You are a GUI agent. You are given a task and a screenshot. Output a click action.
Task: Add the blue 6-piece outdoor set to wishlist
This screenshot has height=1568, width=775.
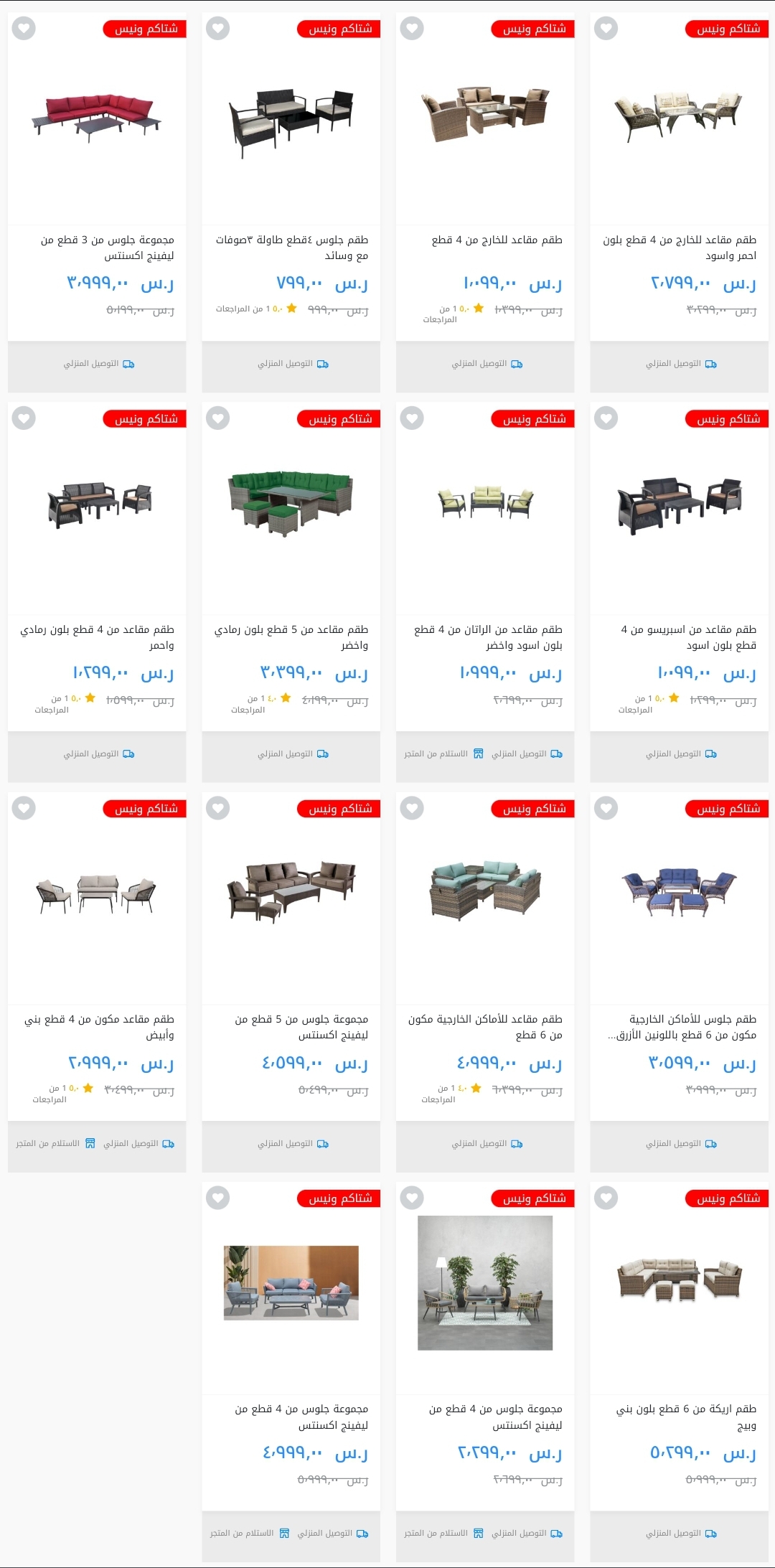point(606,808)
